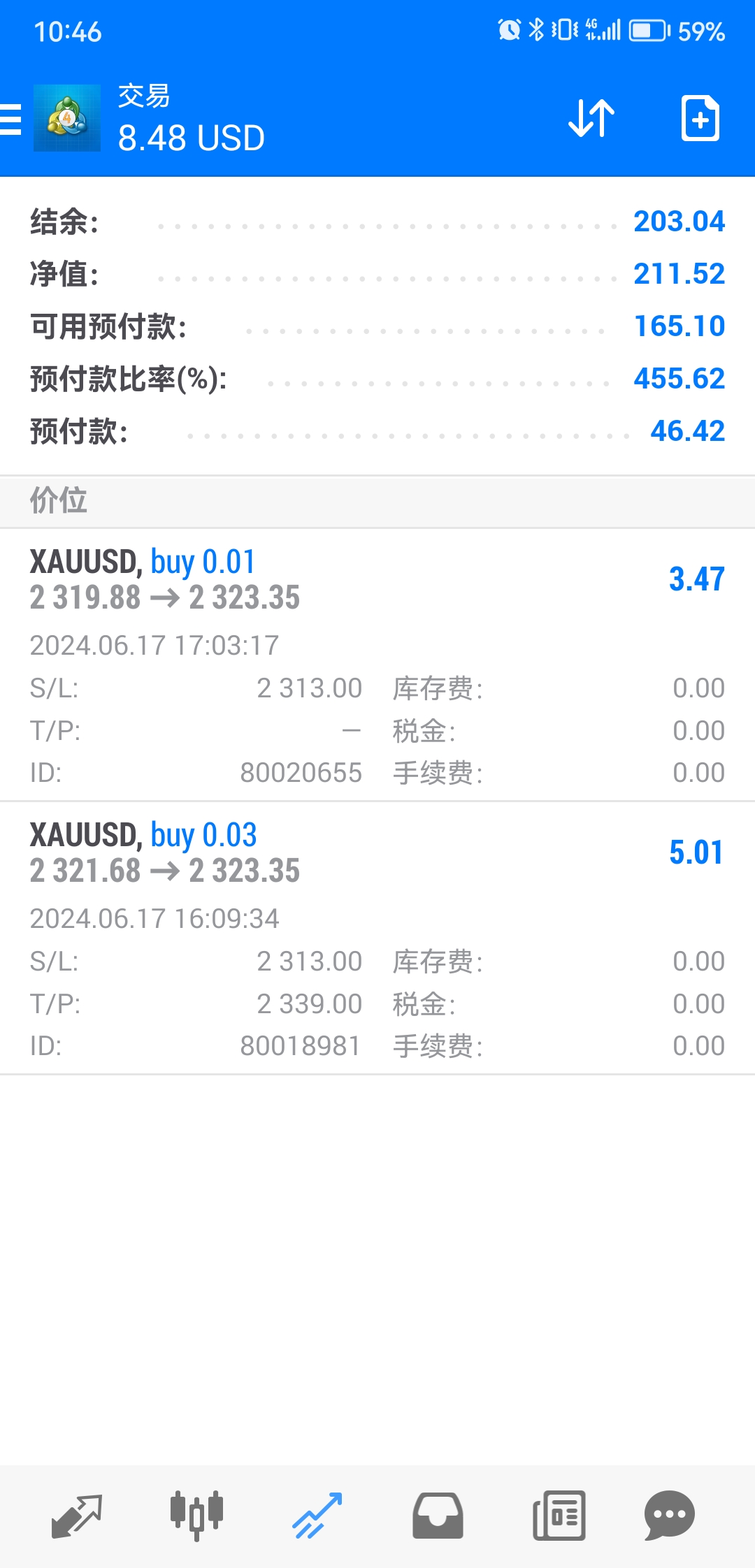The image size is (755, 1568).
Task: Open the hamburger drawer menu
Action: [10, 119]
